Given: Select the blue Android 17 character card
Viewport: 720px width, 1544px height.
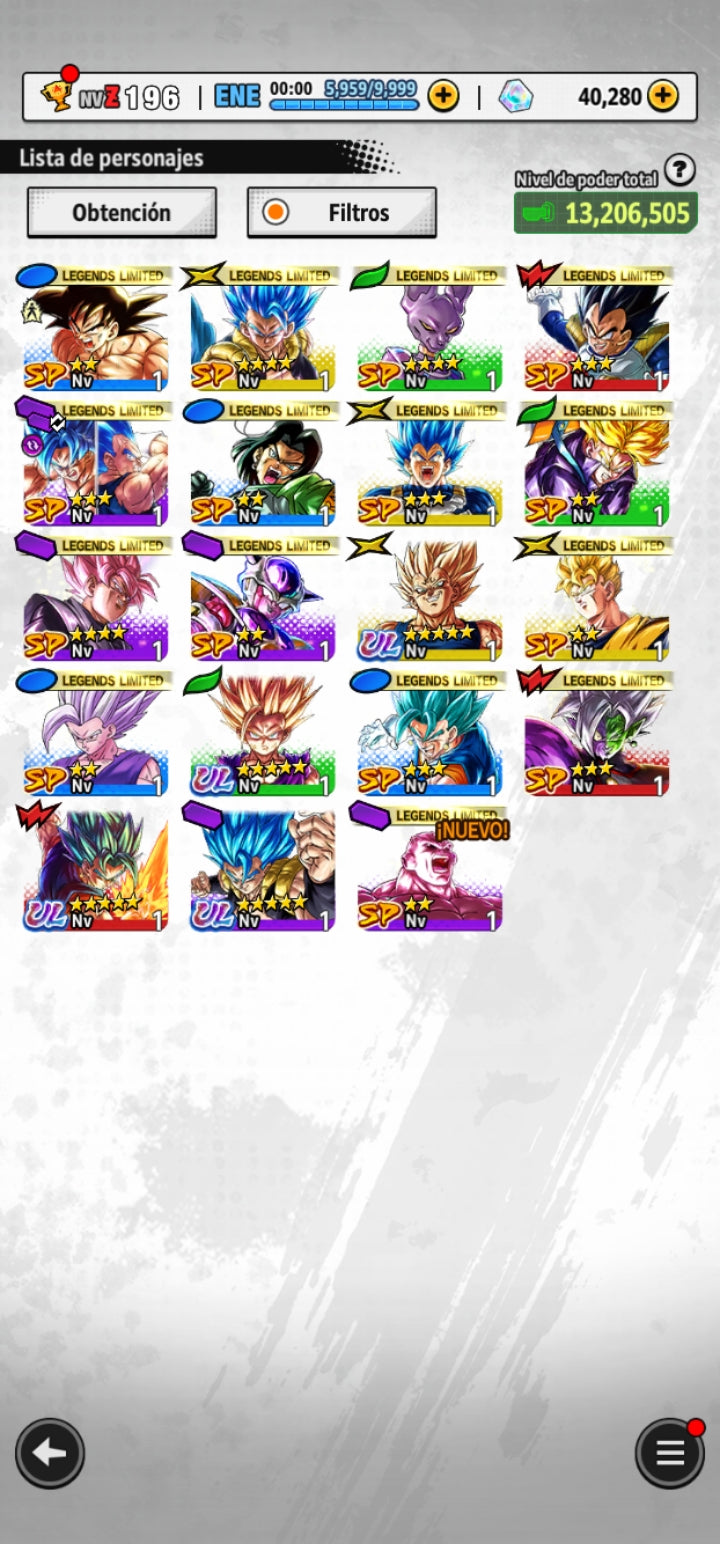Looking at the screenshot, I should 263,465.
